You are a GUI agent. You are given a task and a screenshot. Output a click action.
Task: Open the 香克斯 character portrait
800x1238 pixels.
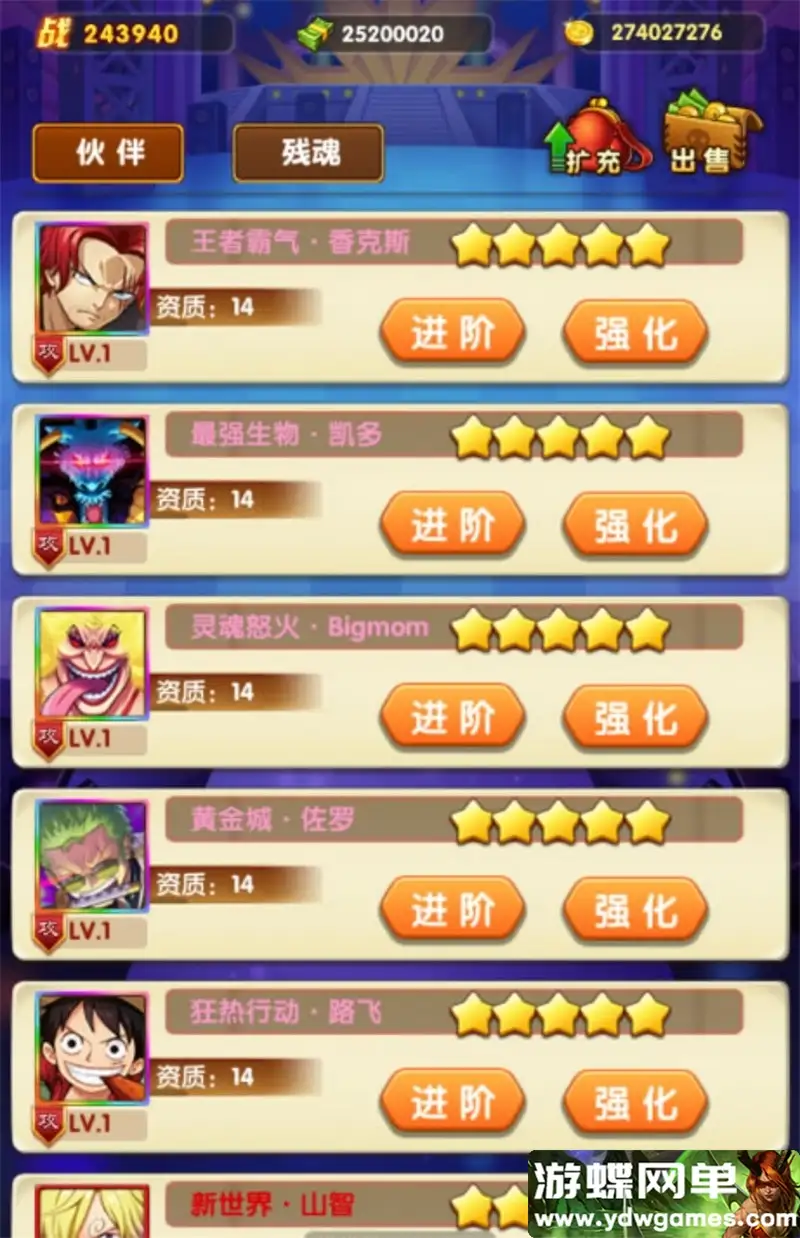tap(92, 279)
